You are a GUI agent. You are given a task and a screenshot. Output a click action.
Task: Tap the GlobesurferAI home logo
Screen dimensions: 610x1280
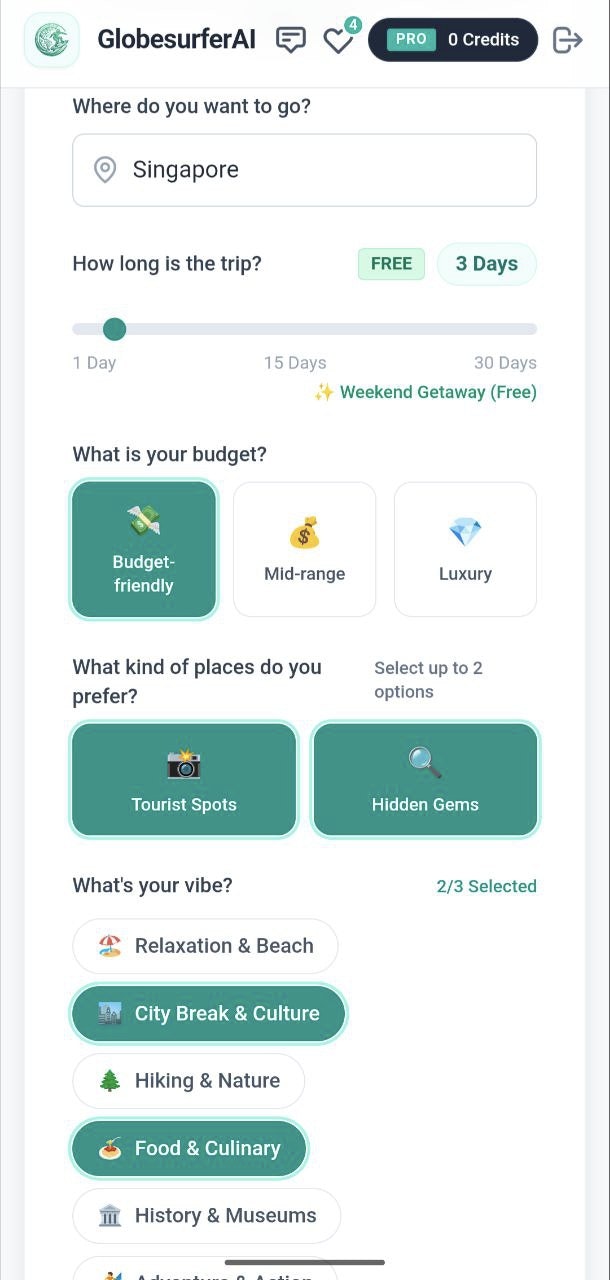(51, 40)
